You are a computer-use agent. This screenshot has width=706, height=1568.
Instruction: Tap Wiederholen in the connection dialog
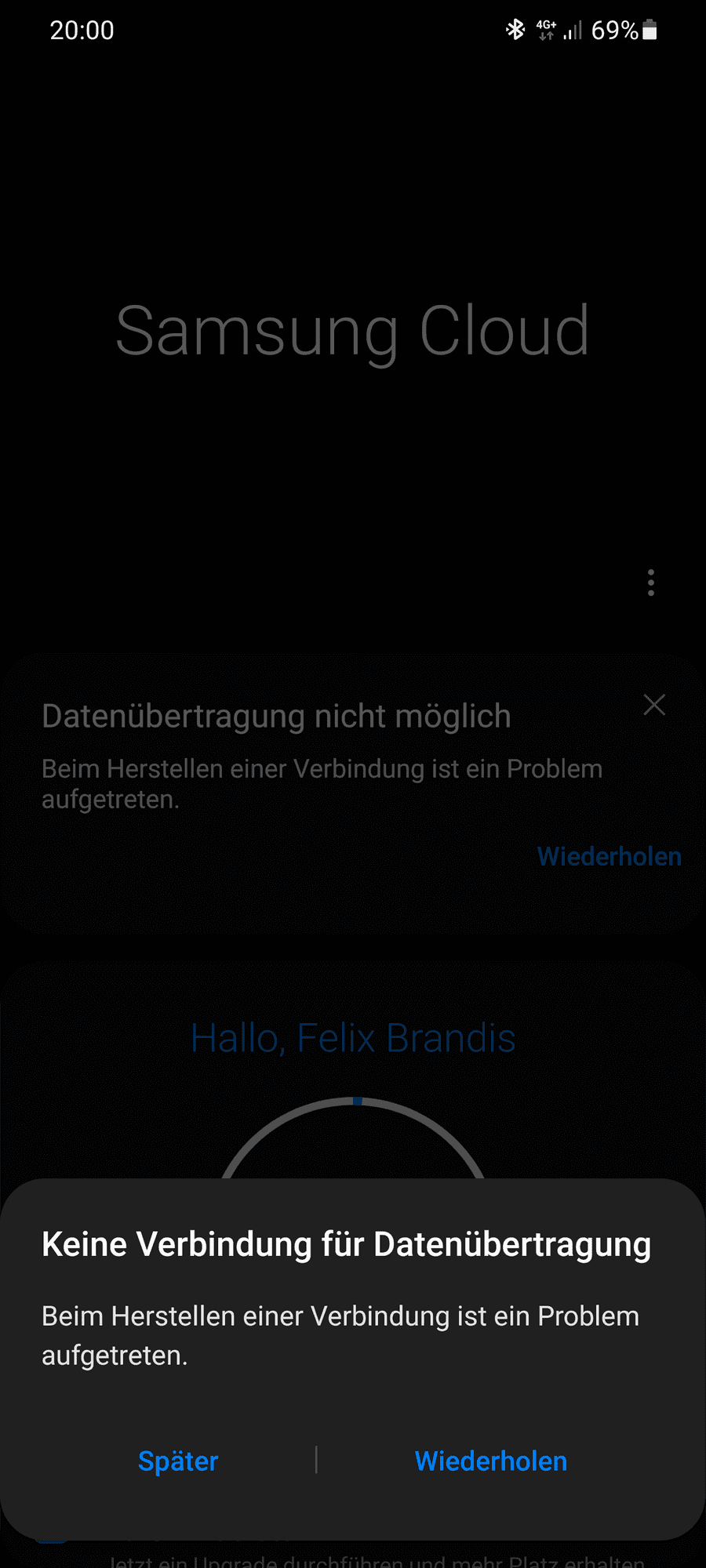tap(490, 1461)
